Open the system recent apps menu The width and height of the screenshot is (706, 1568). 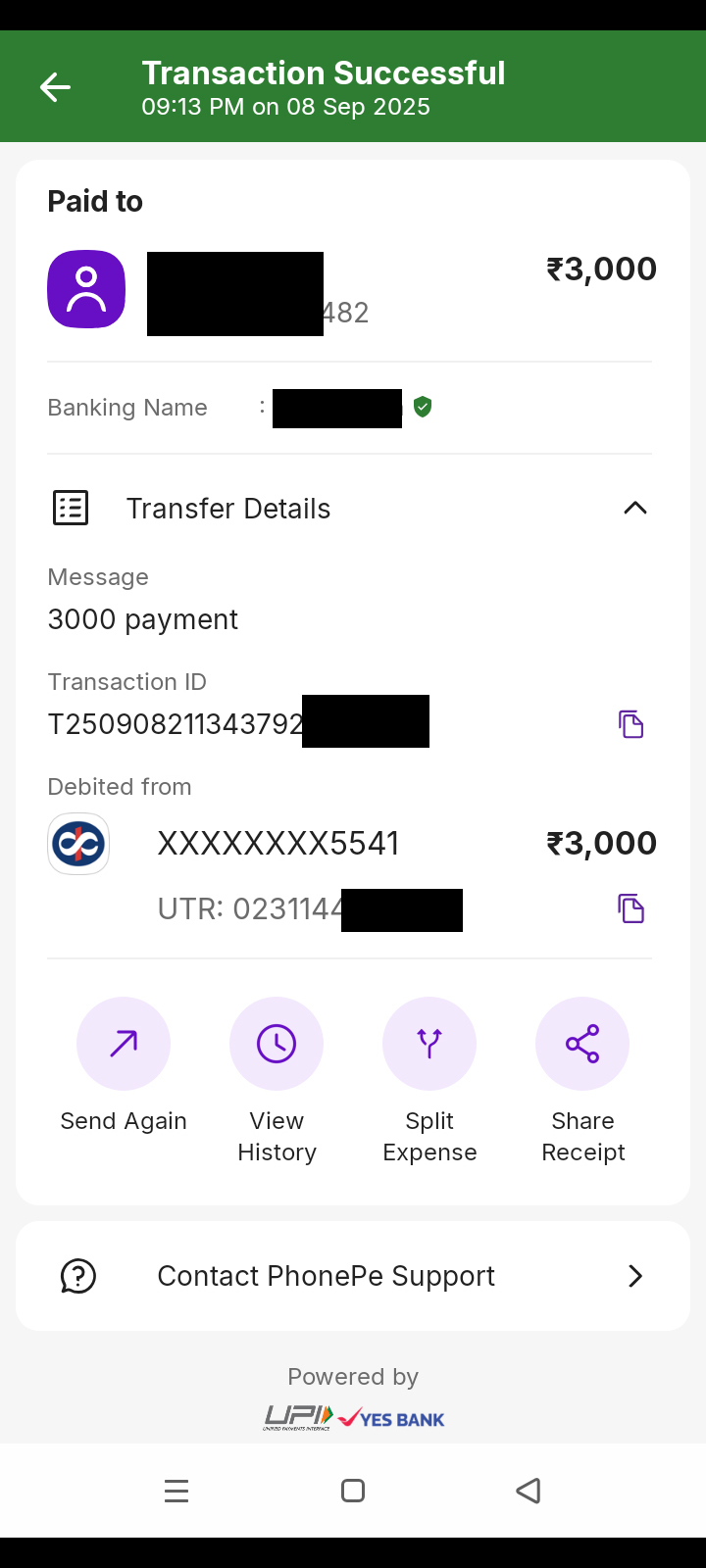click(176, 1492)
